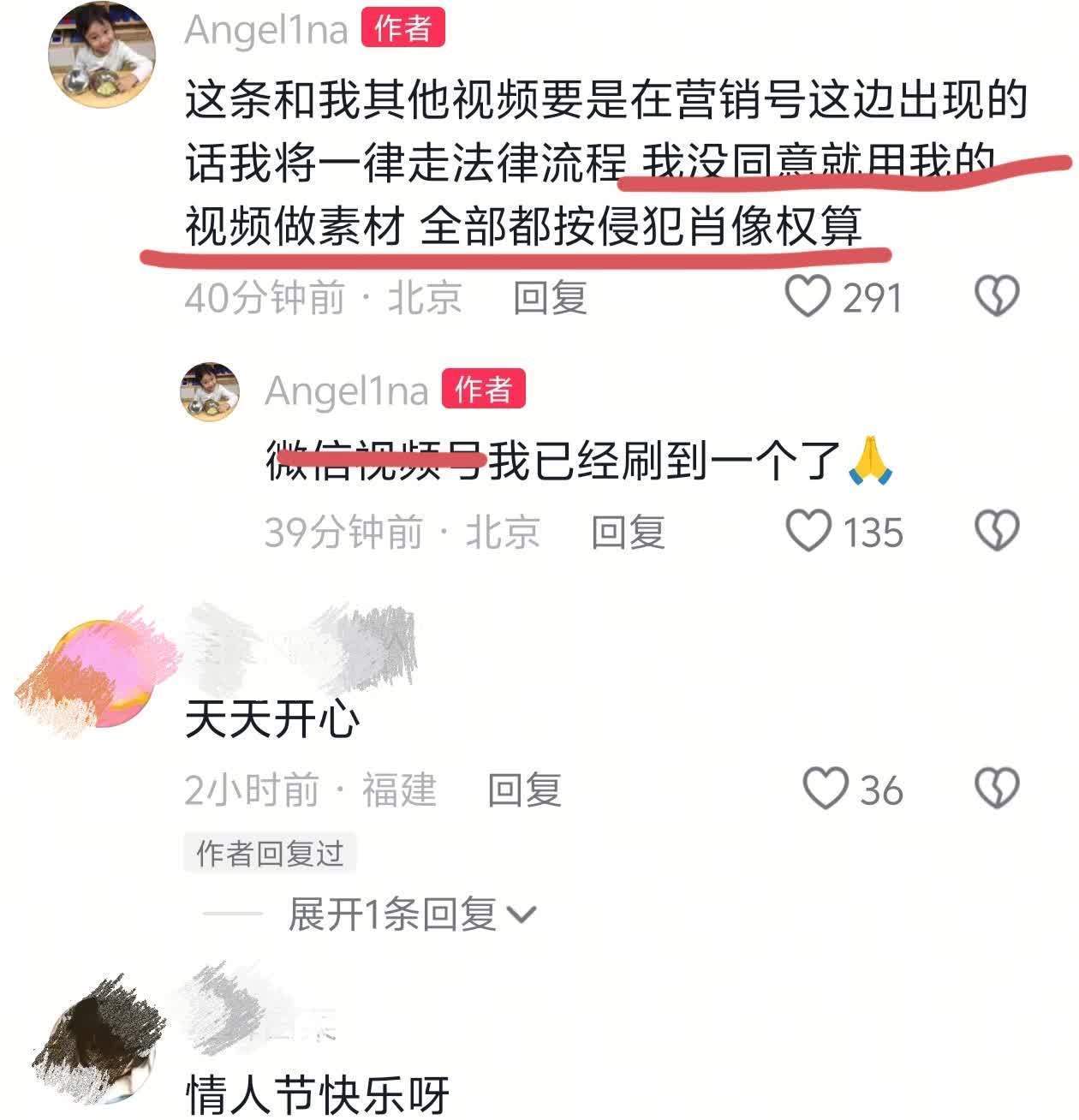This screenshot has width=1079, height=1120.
Task: Dislike Angel1na's reply posted 39 minutes ago
Action: coord(997,532)
